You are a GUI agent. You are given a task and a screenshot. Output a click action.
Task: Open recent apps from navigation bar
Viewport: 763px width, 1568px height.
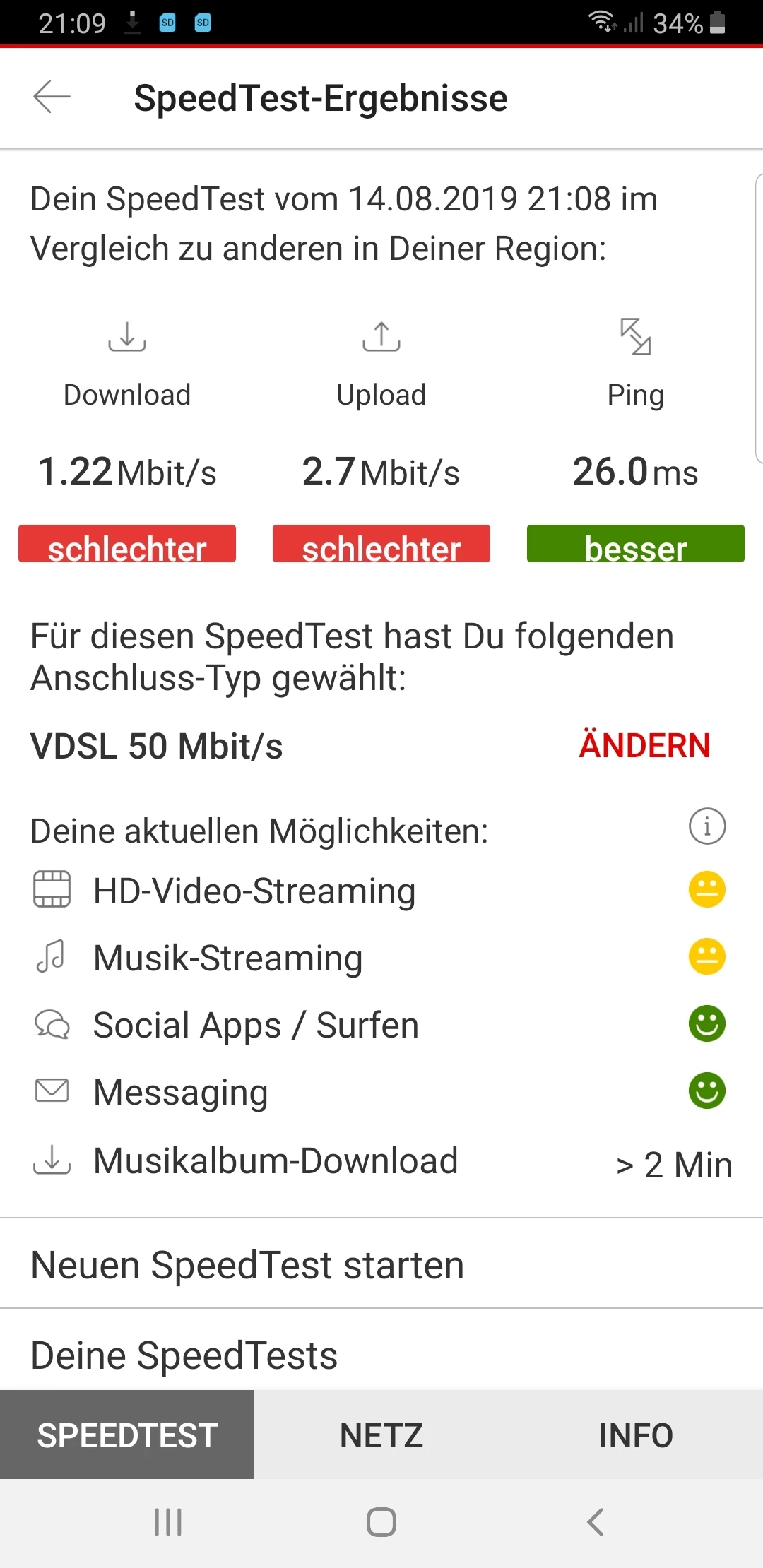click(168, 1522)
